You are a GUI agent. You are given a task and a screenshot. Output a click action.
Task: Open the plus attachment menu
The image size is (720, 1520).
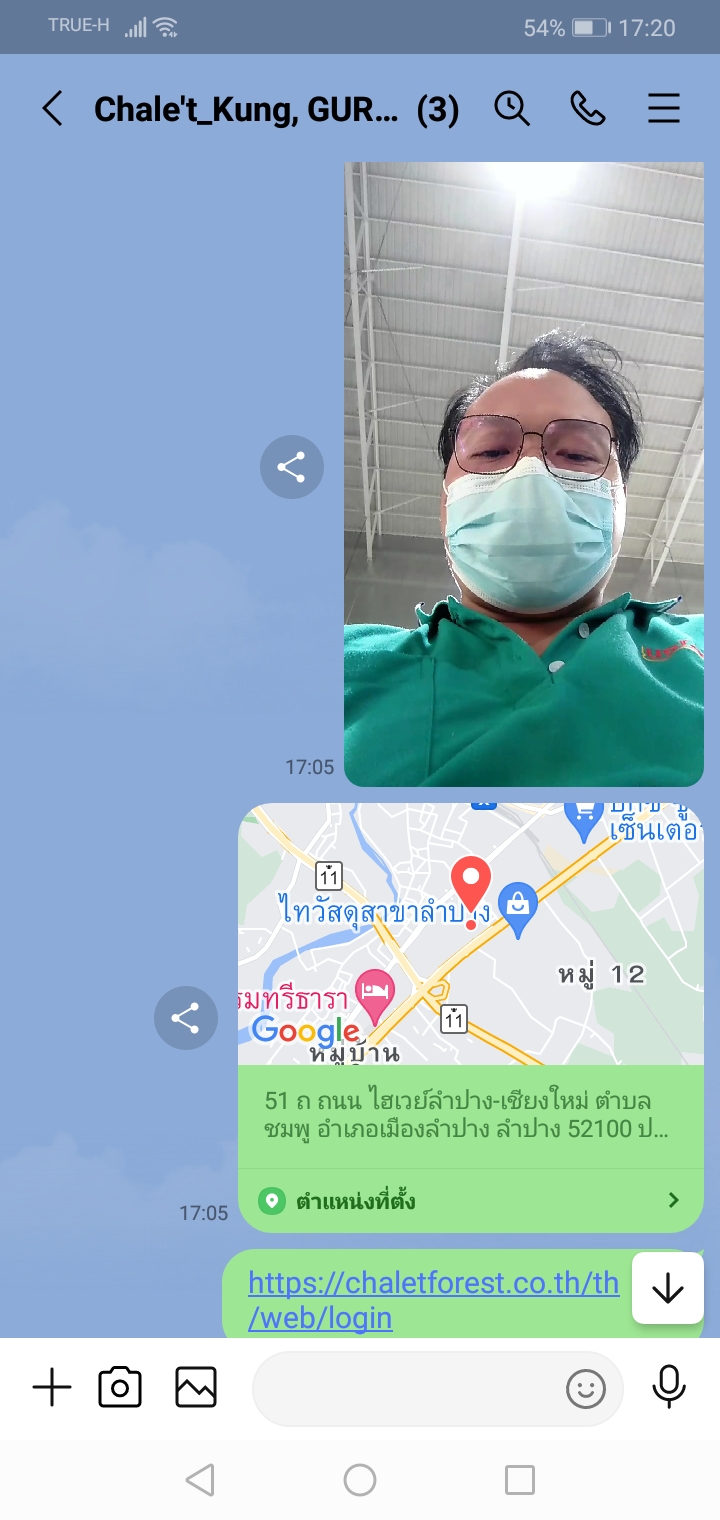tap(52, 1388)
